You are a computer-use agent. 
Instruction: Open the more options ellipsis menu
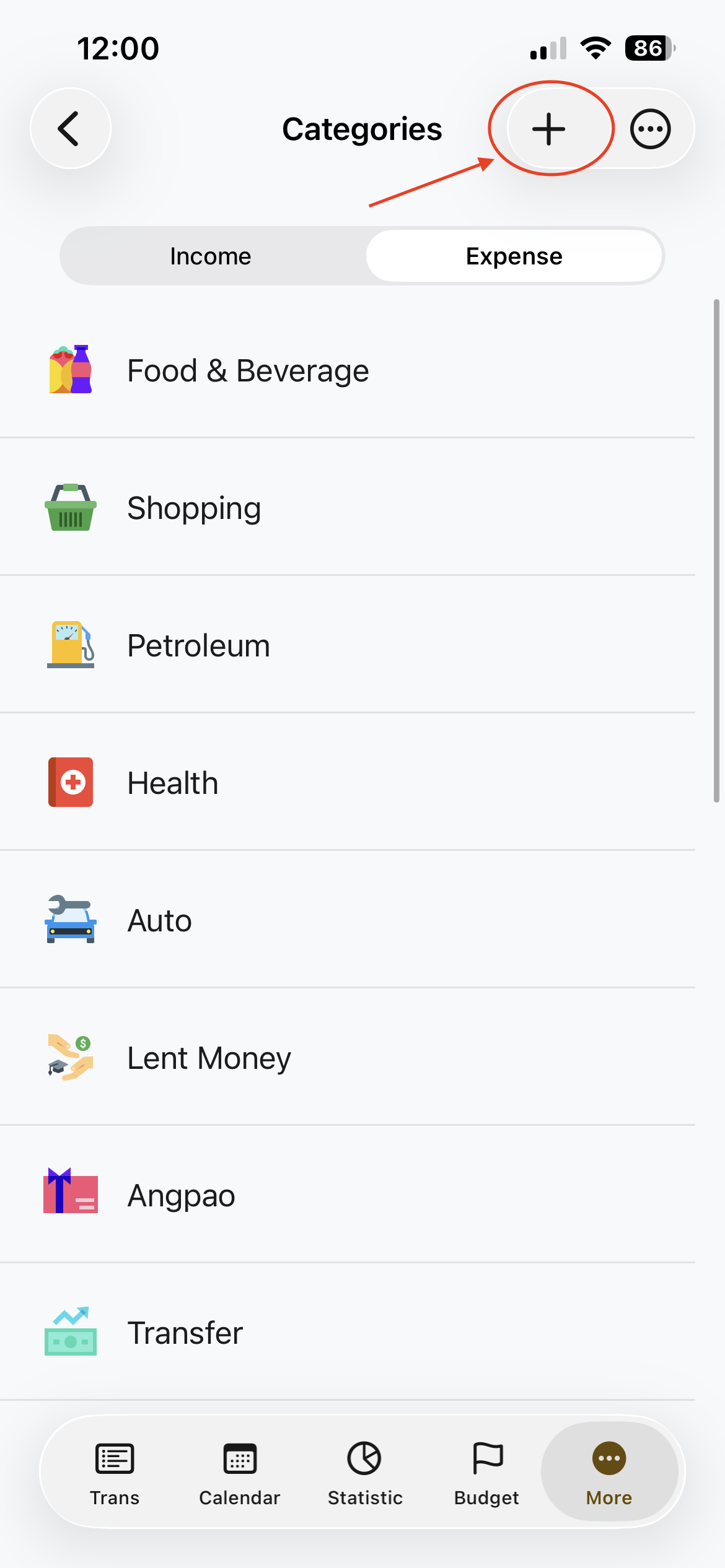[650, 129]
